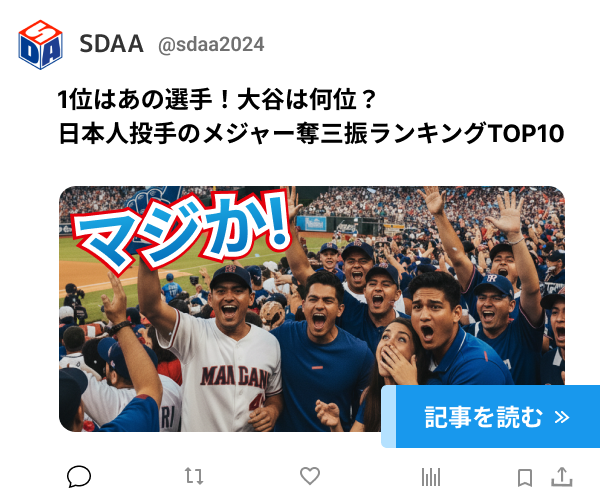This screenshot has width=600, height=500.
Task: Open the SDAA profile avatar
Action: pos(40,44)
